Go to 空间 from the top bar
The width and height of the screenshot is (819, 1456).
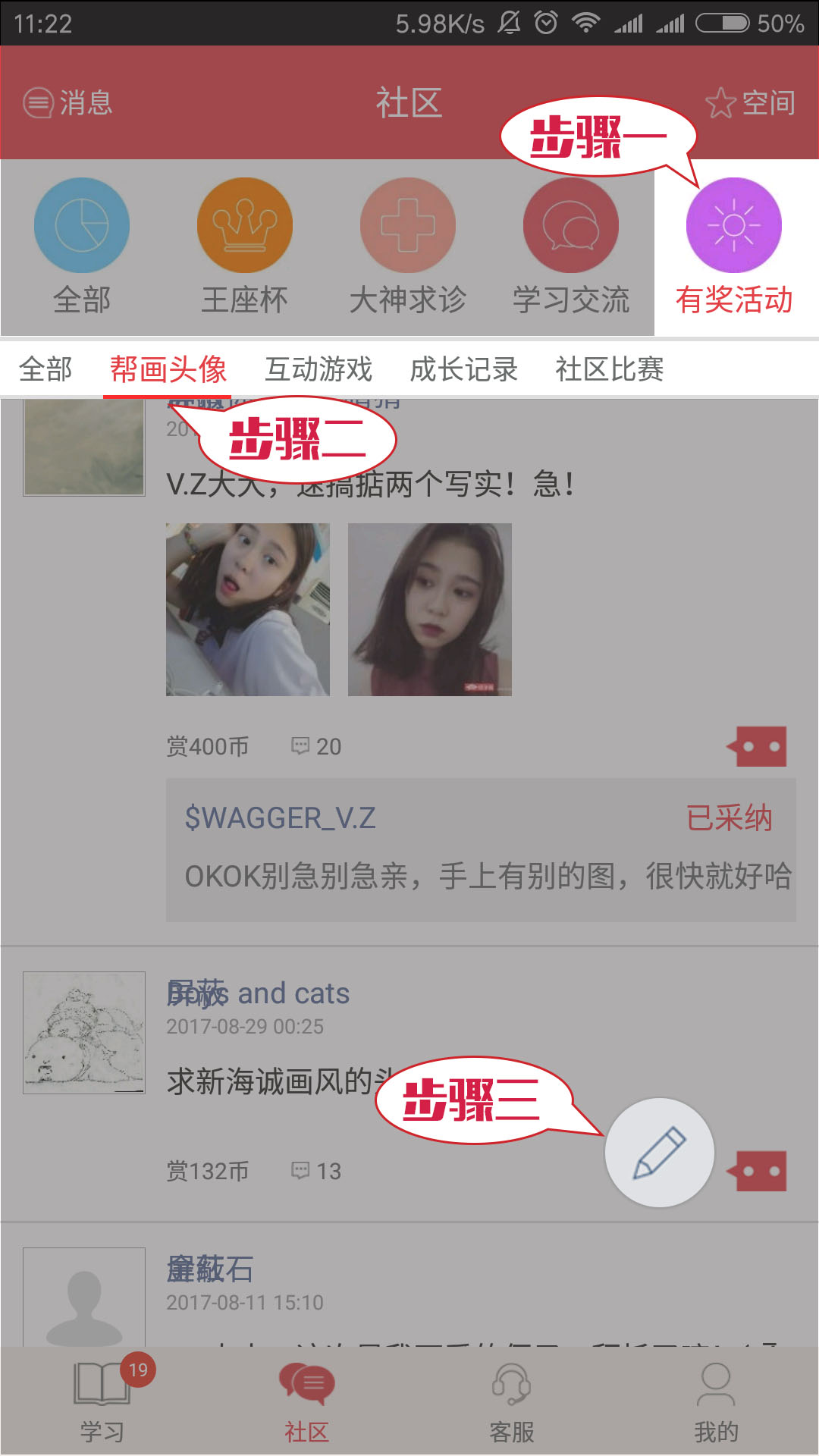(751, 102)
